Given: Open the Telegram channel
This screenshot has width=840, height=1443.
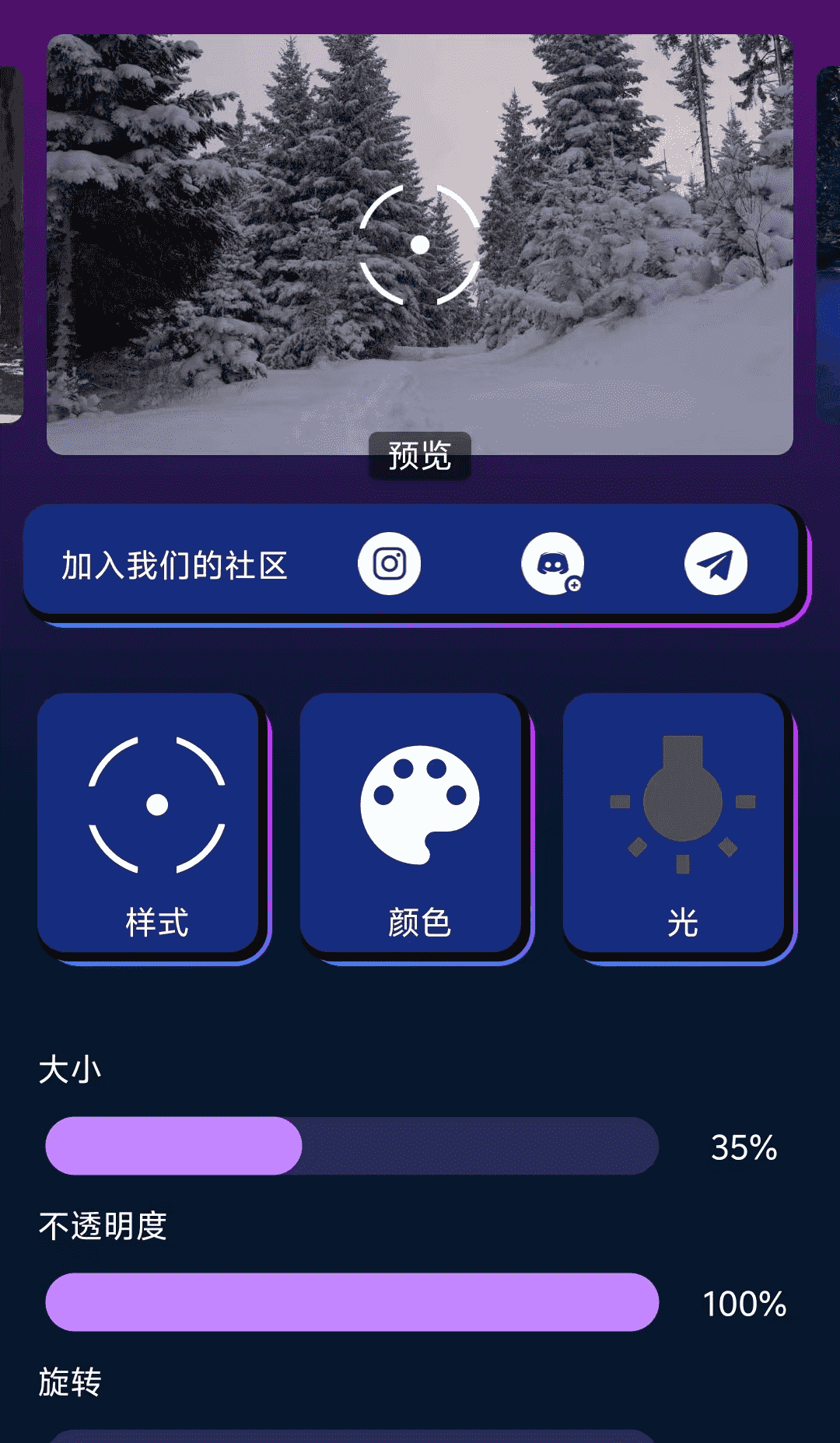Looking at the screenshot, I should pyautogui.click(x=716, y=564).
